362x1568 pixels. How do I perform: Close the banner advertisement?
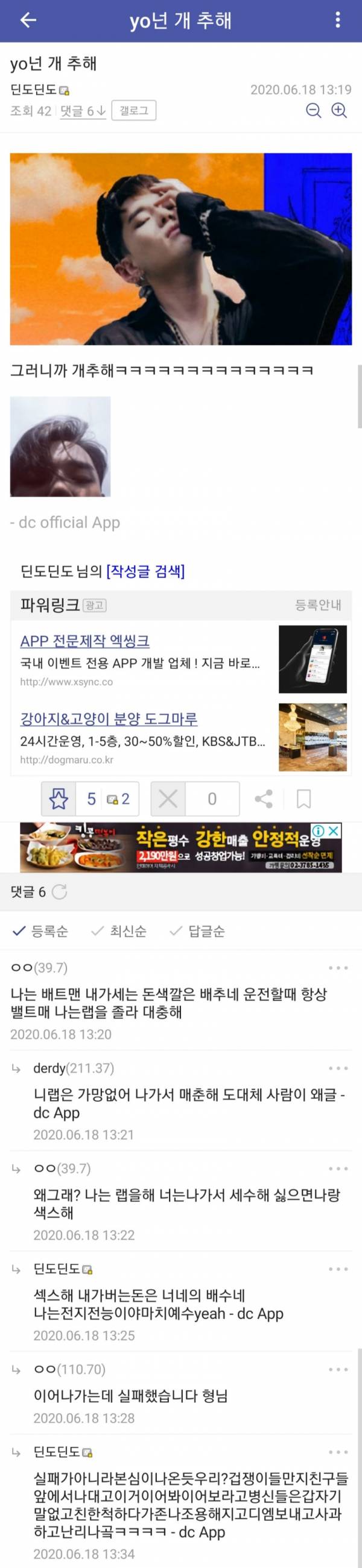pos(334,831)
